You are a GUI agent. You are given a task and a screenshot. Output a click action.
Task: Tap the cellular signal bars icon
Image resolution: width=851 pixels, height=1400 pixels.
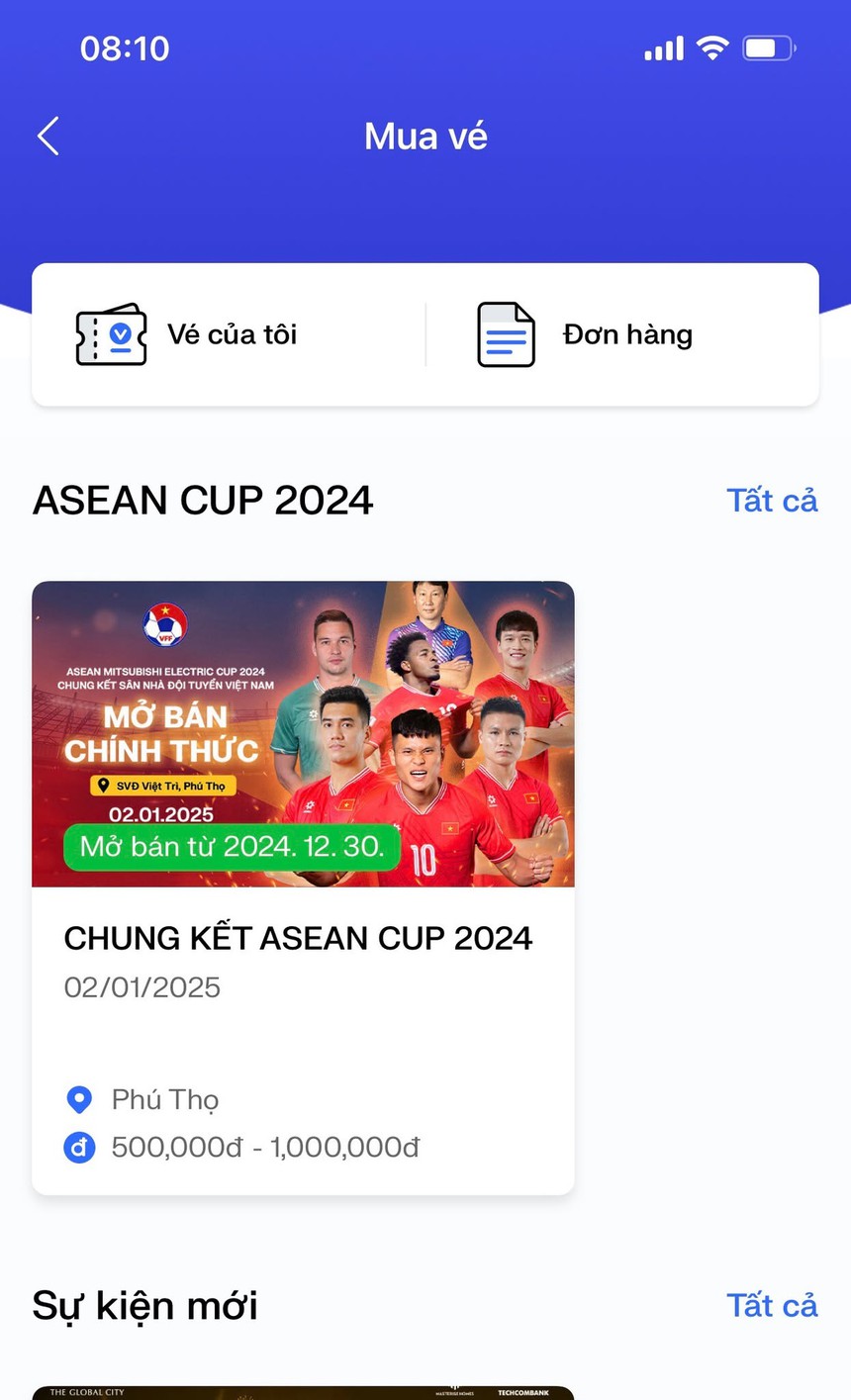click(x=663, y=47)
